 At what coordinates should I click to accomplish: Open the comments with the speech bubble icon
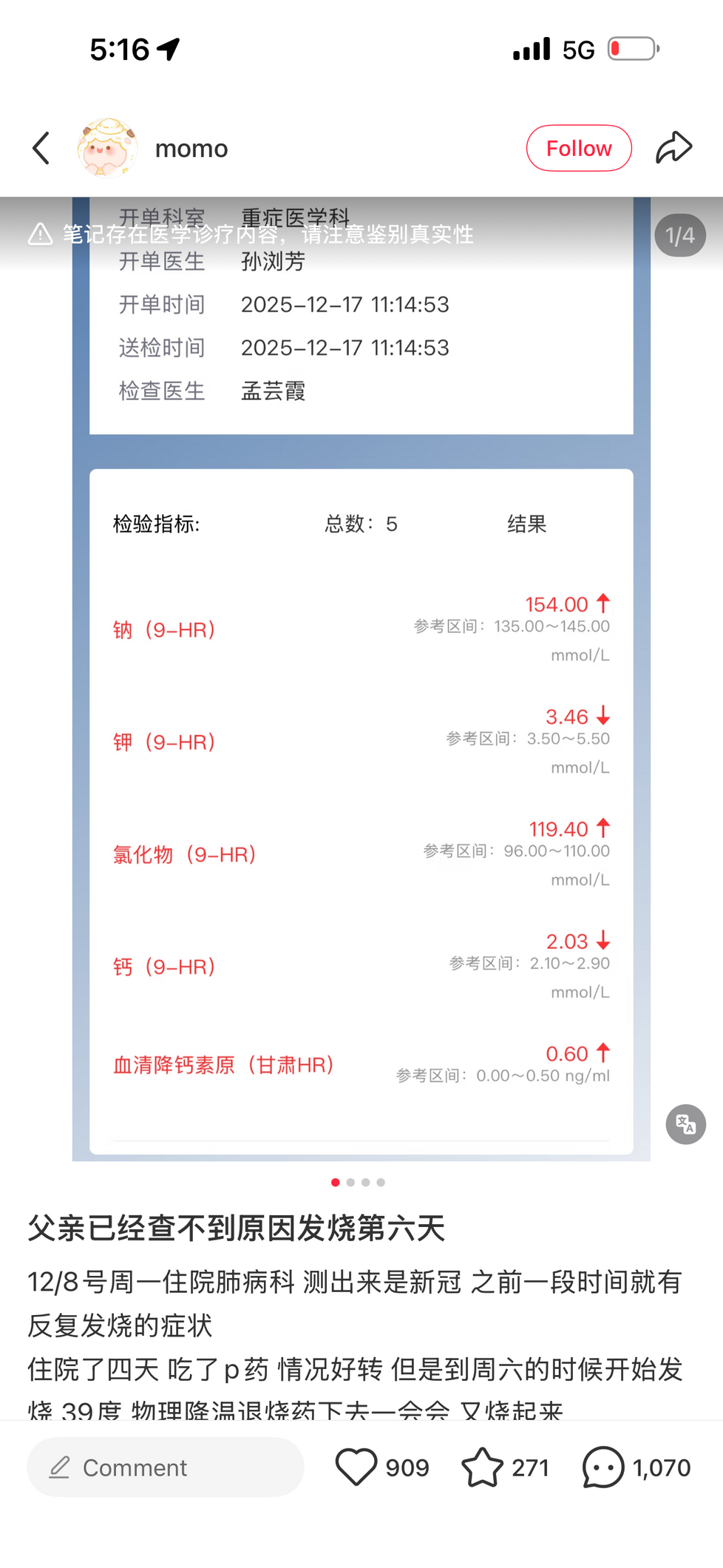pyautogui.click(x=603, y=1467)
